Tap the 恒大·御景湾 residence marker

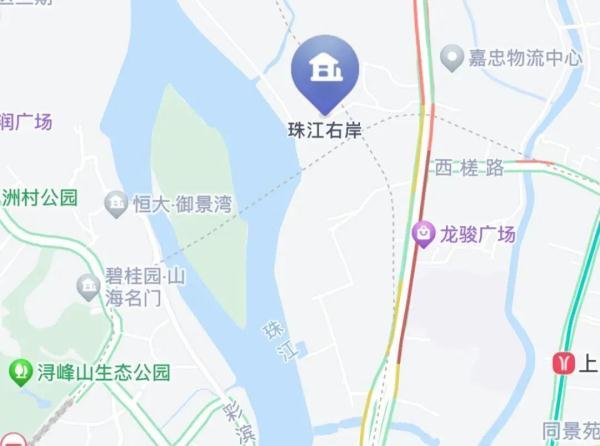coord(116,205)
